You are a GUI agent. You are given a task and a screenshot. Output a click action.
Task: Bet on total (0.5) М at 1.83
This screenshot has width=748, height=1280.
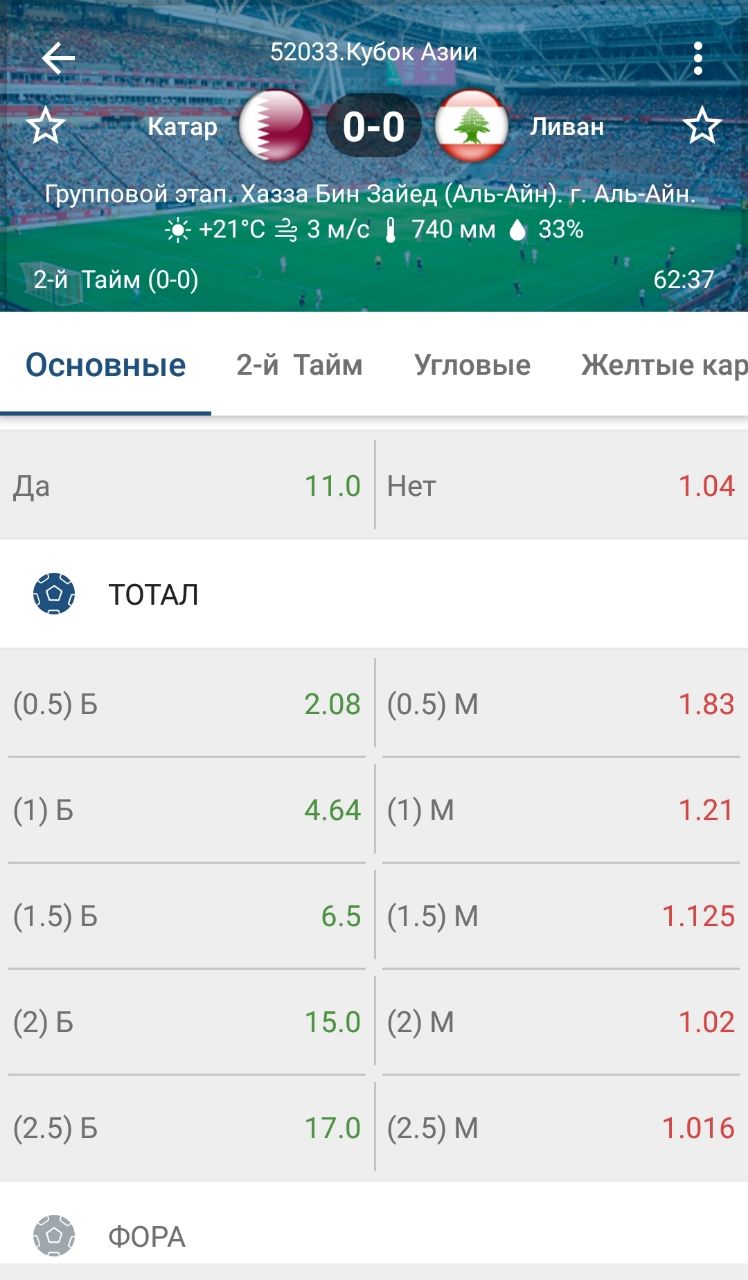561,704
